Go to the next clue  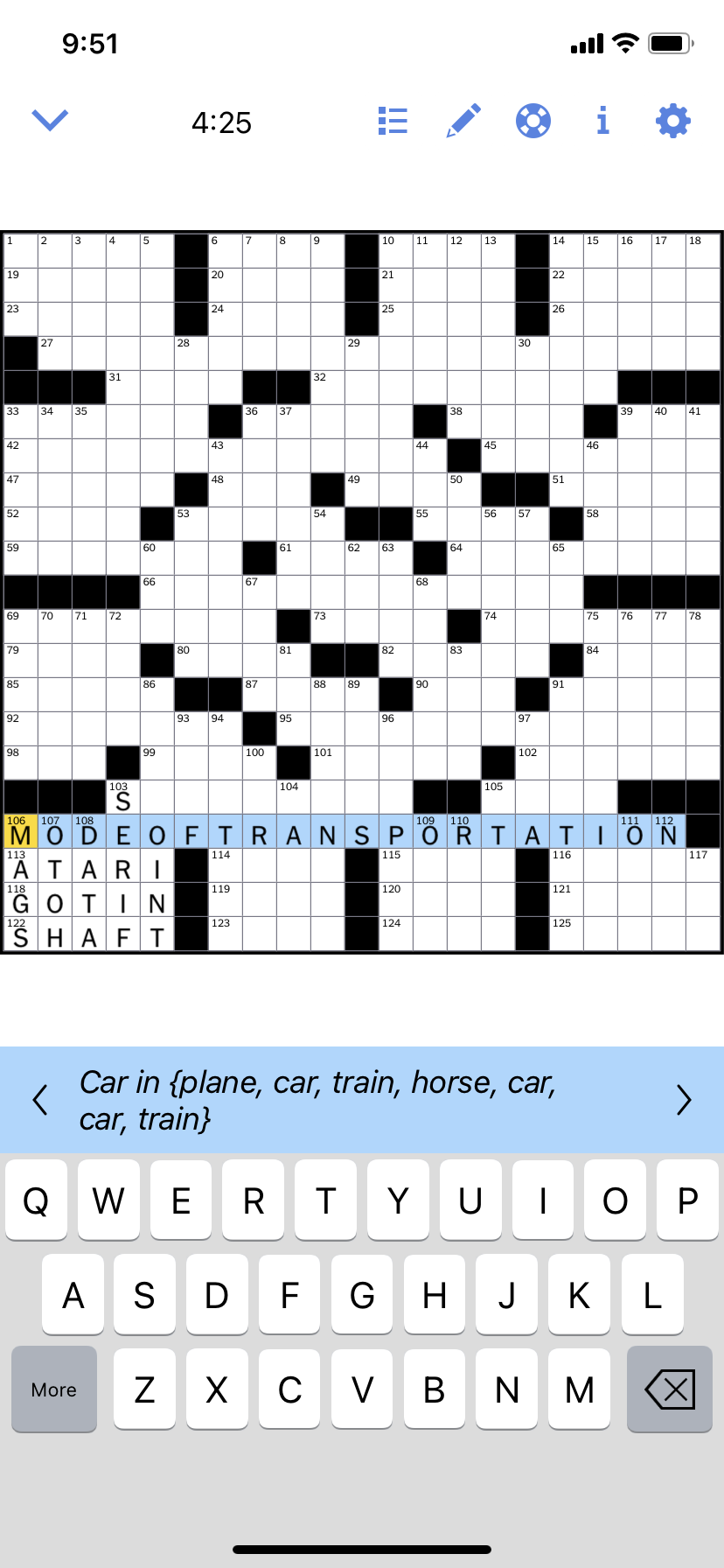(684, 1100)
